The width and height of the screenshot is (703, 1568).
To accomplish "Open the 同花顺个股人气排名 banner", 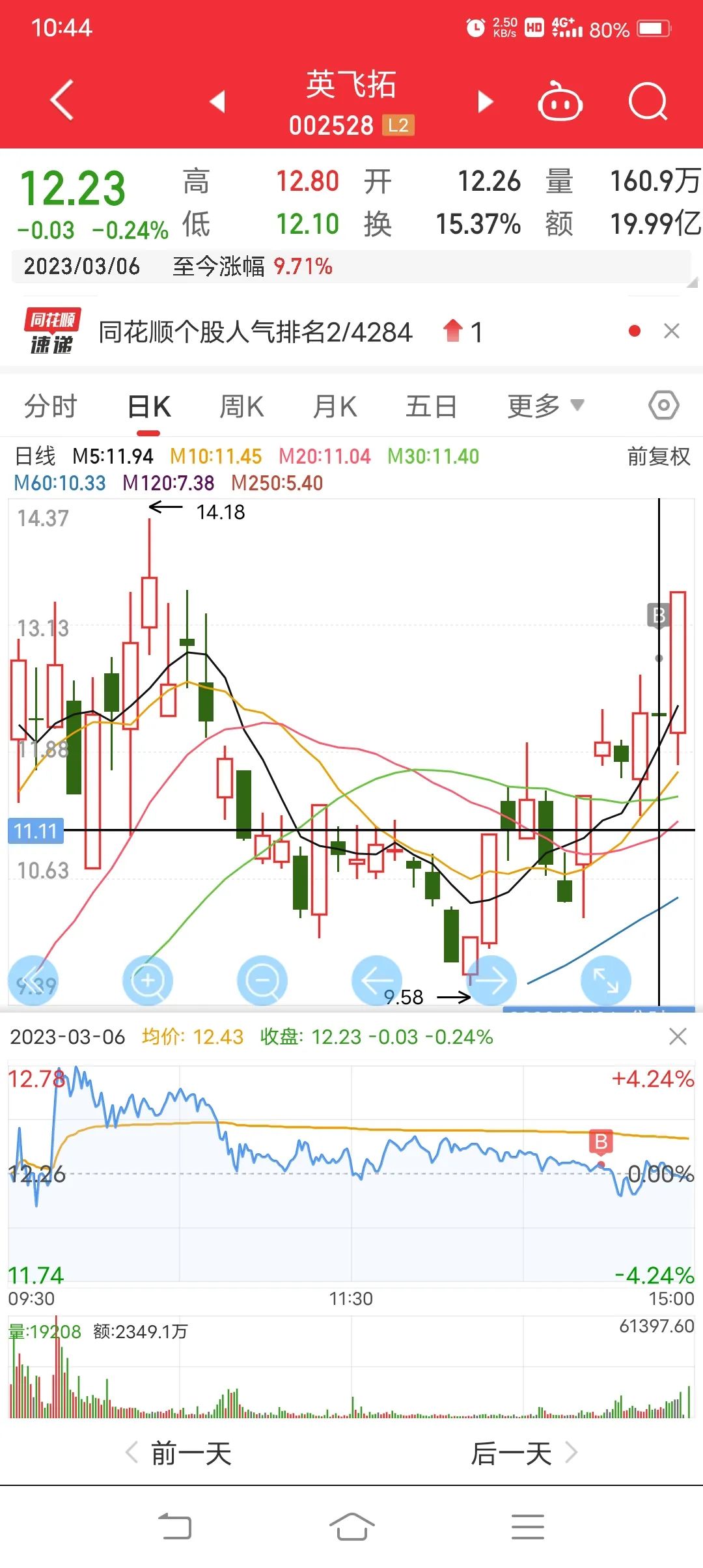I will tap(255, 332).
